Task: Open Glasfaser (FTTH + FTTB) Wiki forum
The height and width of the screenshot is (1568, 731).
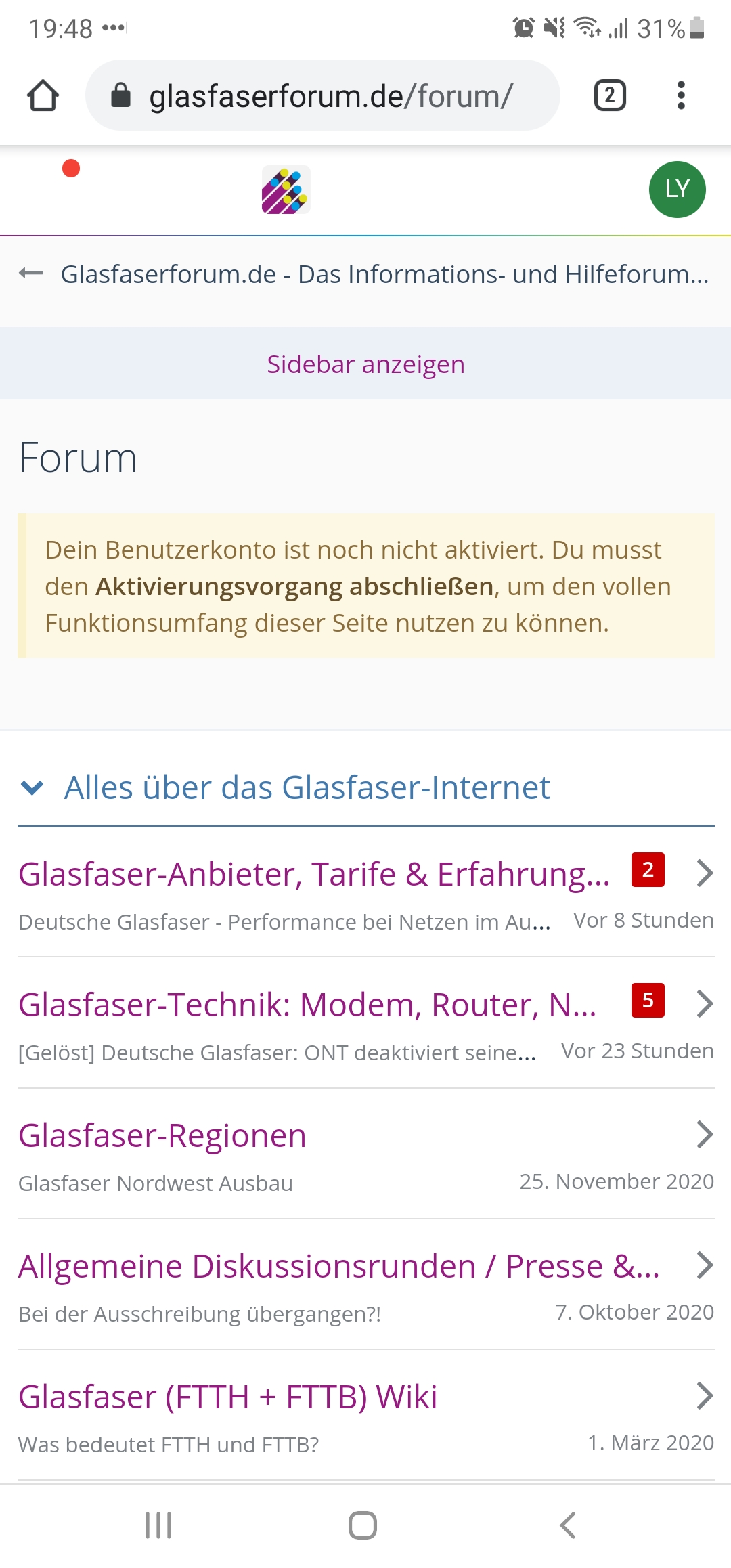Action: [228, 1397]
